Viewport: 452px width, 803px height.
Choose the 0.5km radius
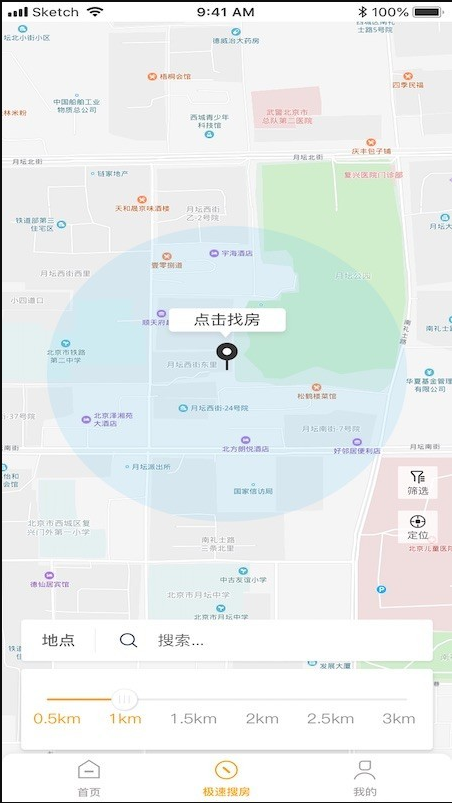57,719
